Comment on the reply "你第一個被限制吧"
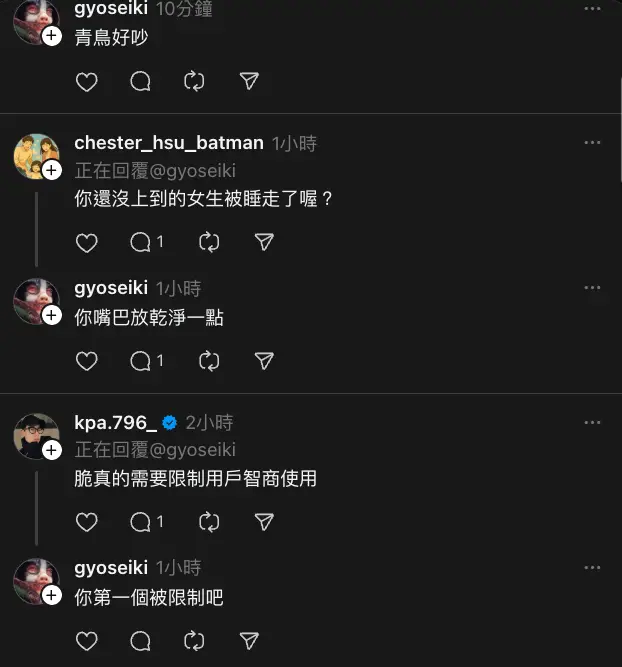The image size is (622, 667). pyautogui.click(x=141, y=640)
